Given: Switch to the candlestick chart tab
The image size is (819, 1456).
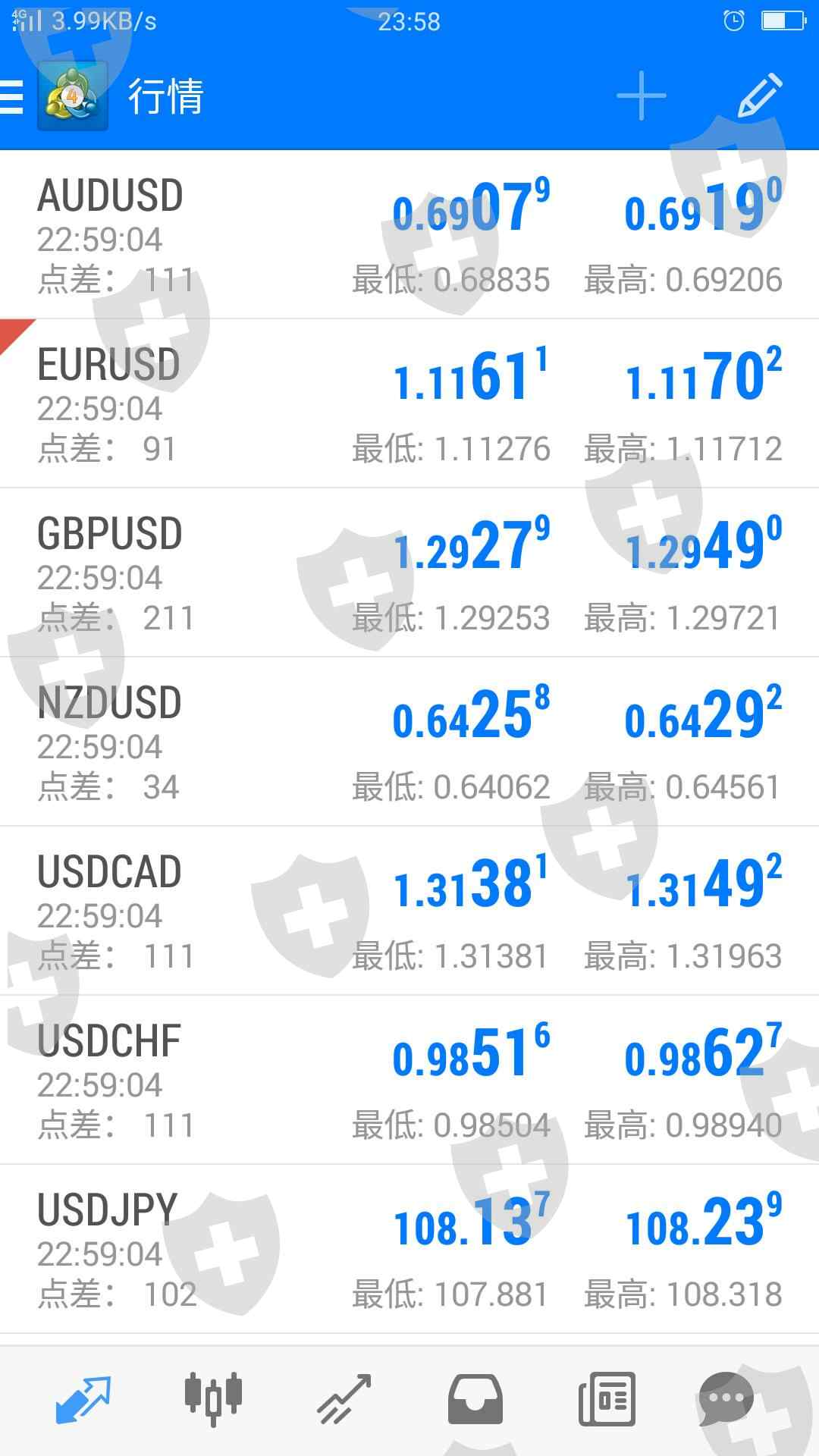Looking at the screenshot, I should click(213, 1398).
